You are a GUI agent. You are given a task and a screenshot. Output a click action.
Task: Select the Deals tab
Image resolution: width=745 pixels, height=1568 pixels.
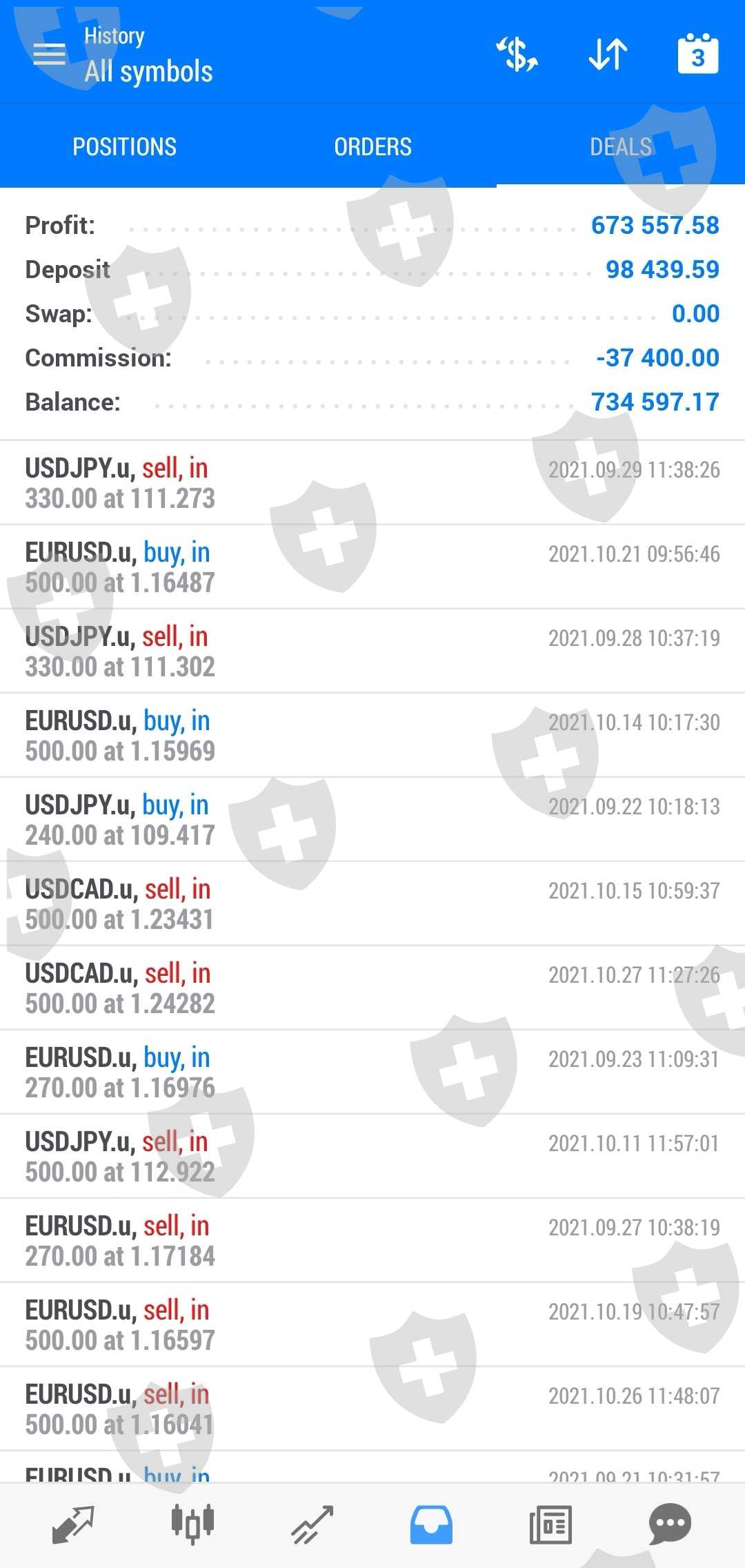620,146
